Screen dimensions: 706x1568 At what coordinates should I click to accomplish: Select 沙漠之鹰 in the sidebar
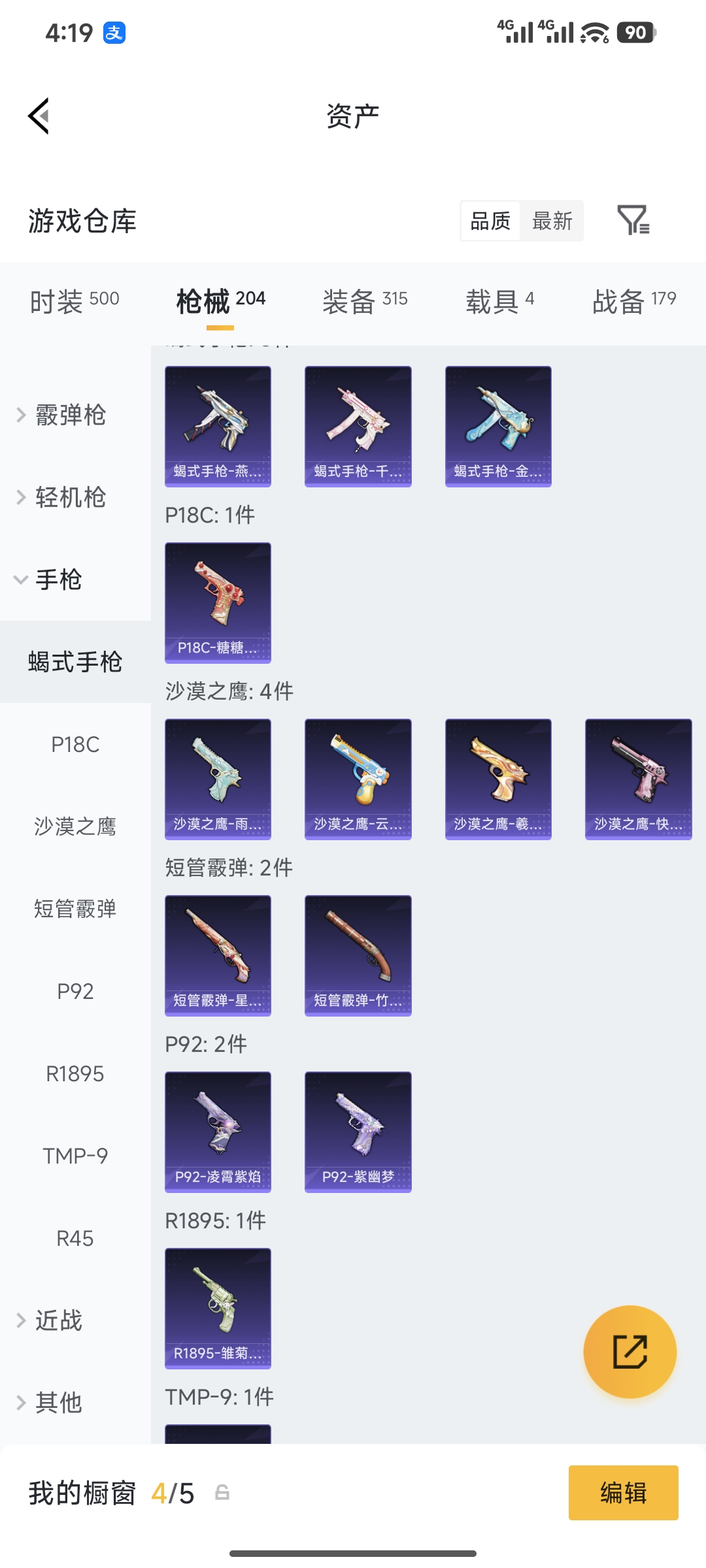click(x=75, y=826)
